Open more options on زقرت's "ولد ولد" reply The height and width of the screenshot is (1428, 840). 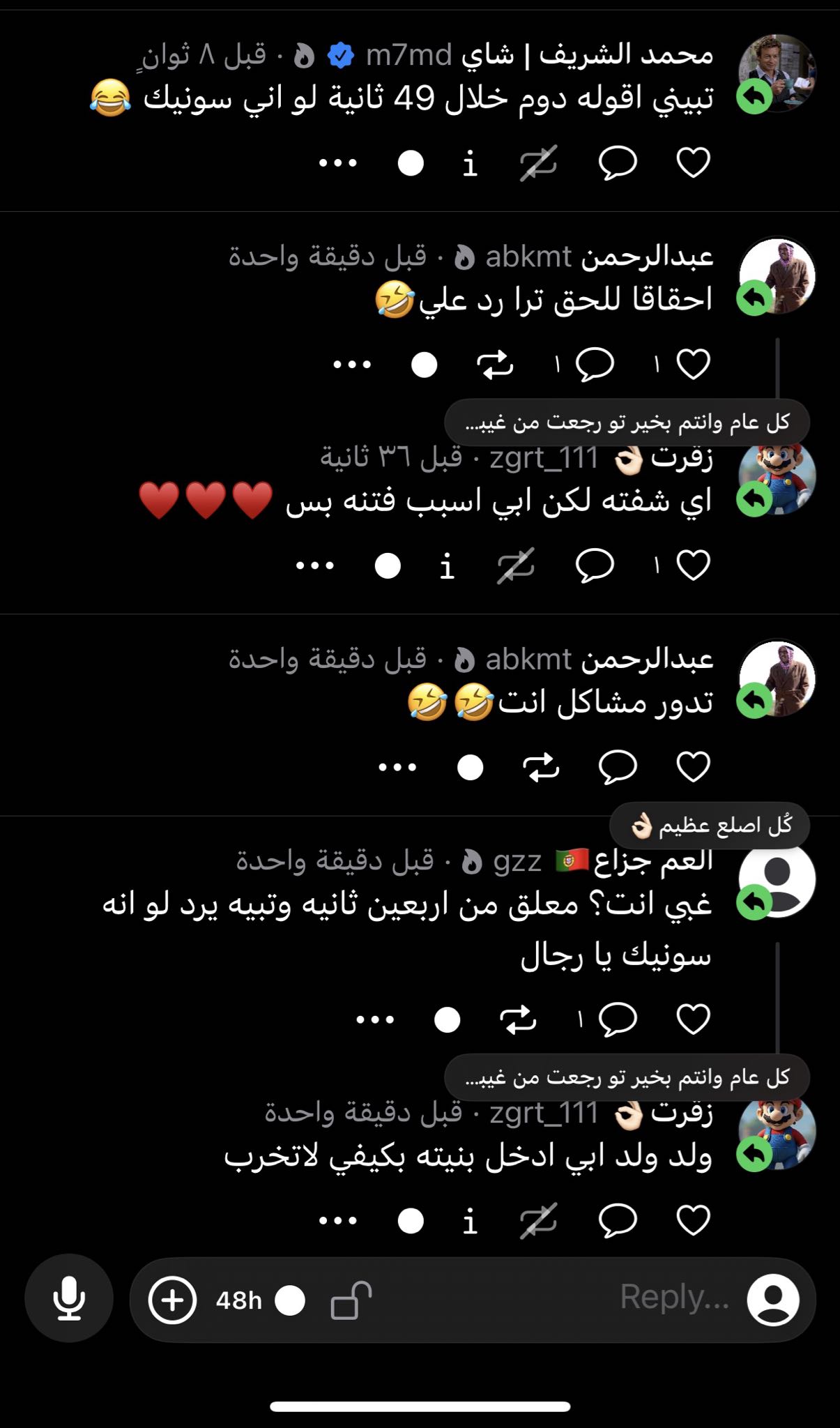pos(338,1220)
